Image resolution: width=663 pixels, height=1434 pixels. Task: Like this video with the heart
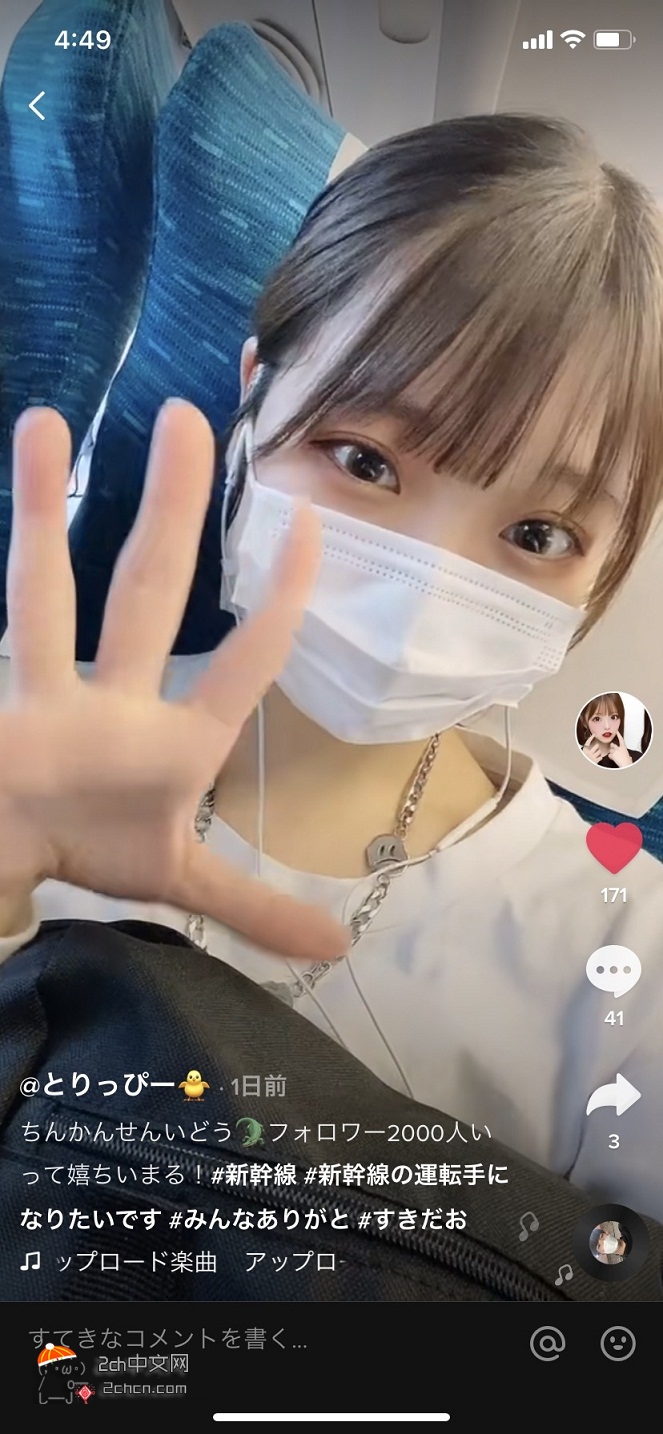pyautogui.click(x=613, y=848)
